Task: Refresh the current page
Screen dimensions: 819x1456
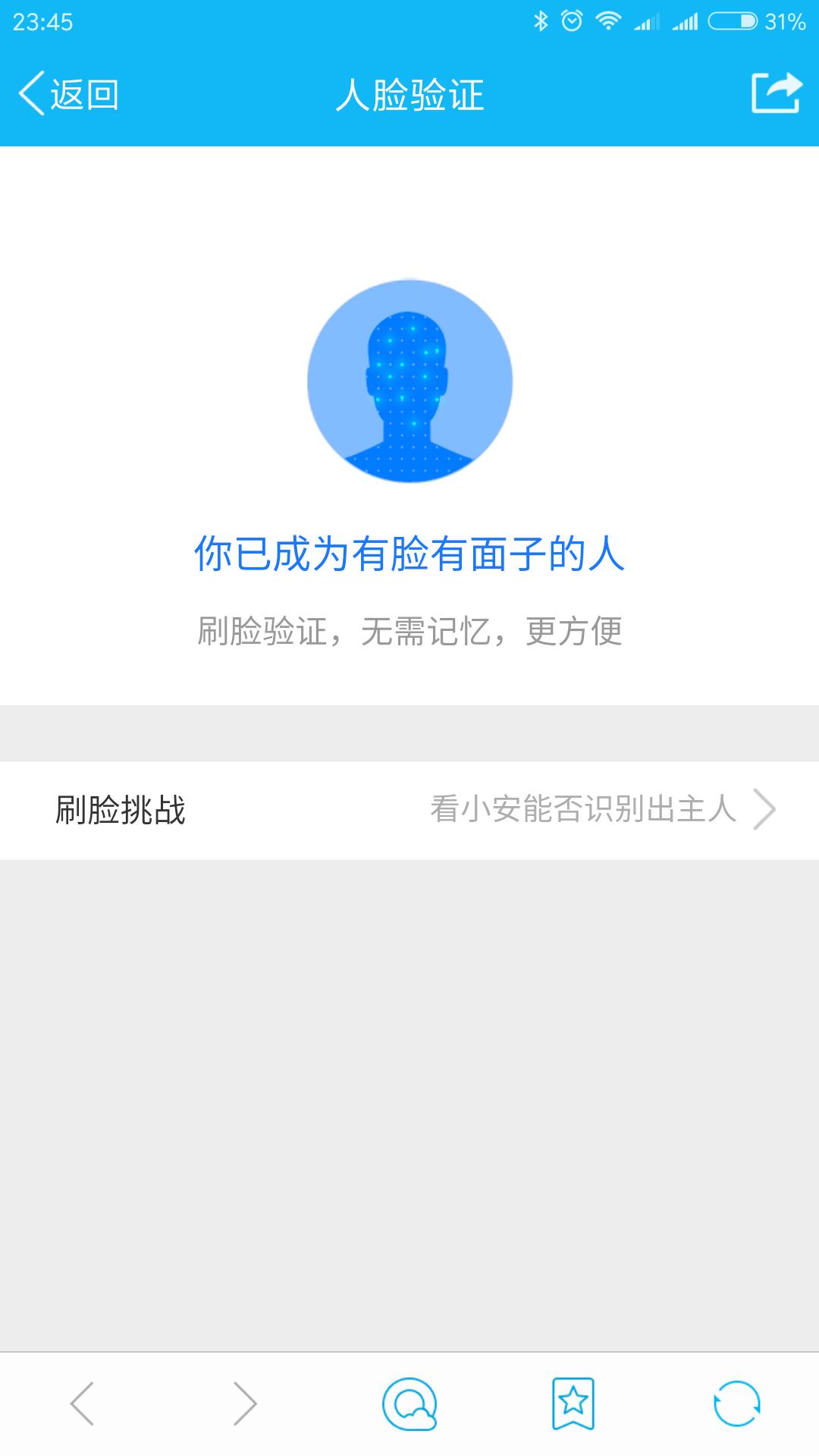Action: tap(736, 1404)
